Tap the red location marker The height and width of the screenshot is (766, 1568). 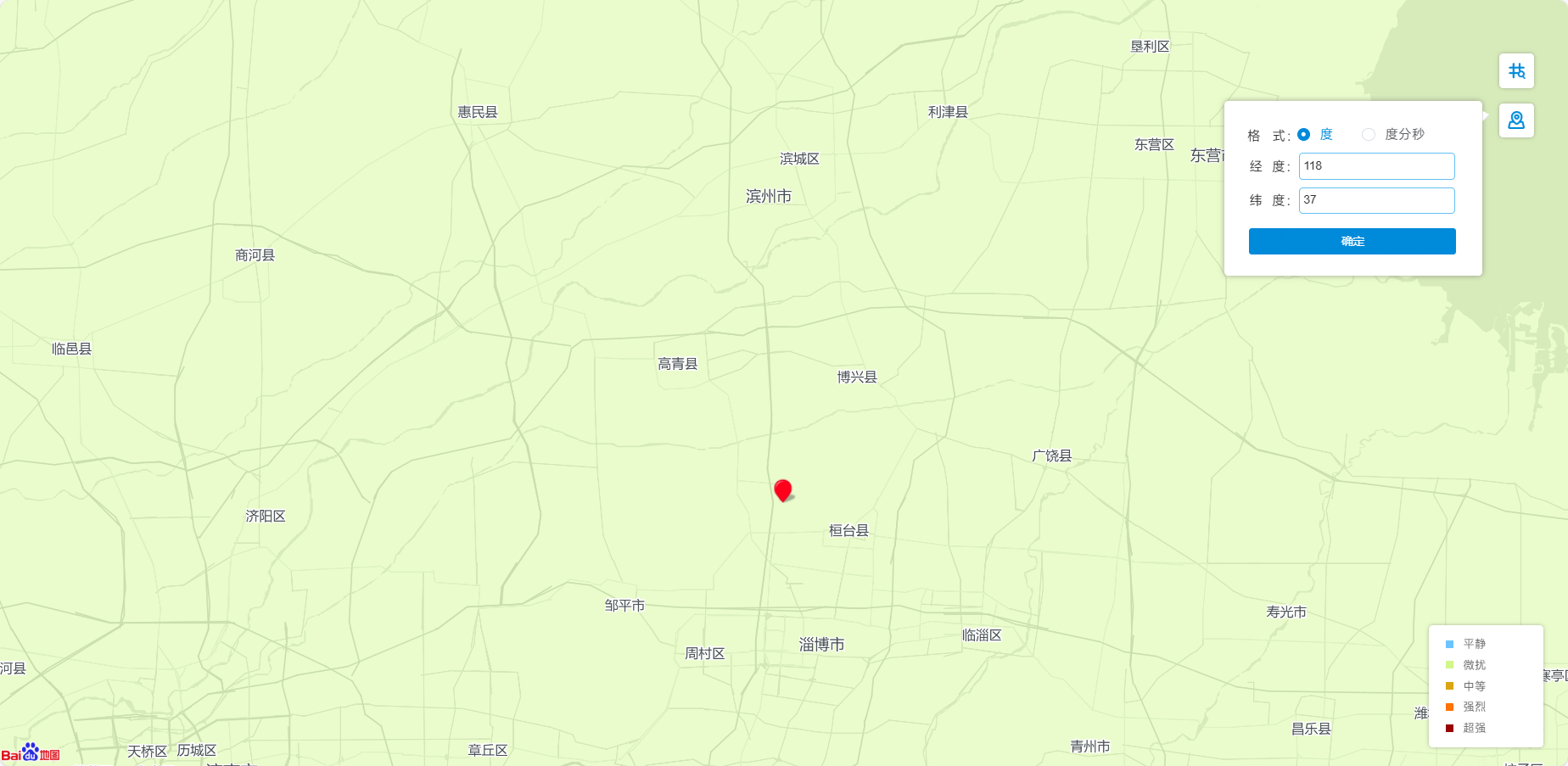click(783, 489)
